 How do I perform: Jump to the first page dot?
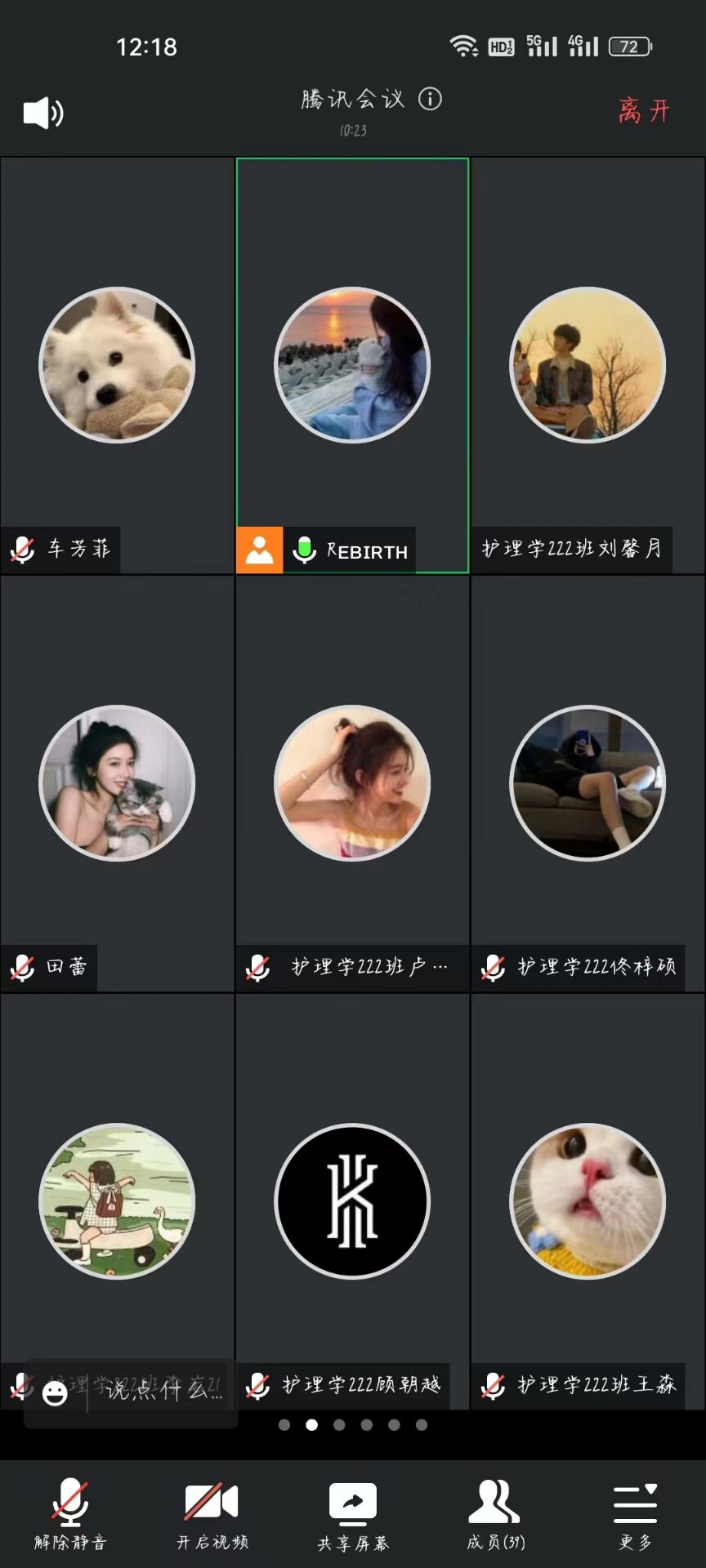[284, 1425]
